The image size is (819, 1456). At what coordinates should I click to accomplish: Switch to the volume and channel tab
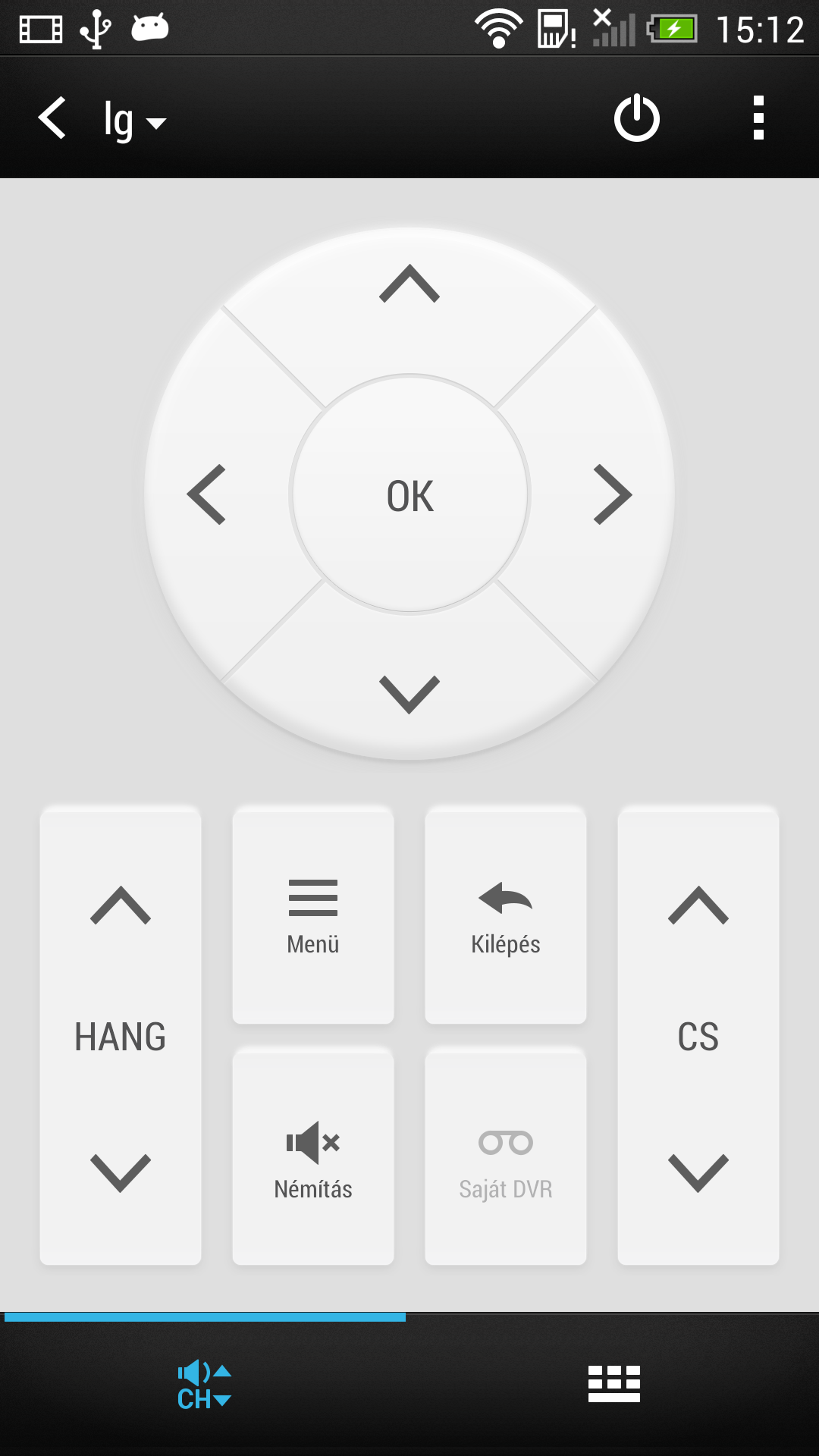click(x=204, y=1385)
